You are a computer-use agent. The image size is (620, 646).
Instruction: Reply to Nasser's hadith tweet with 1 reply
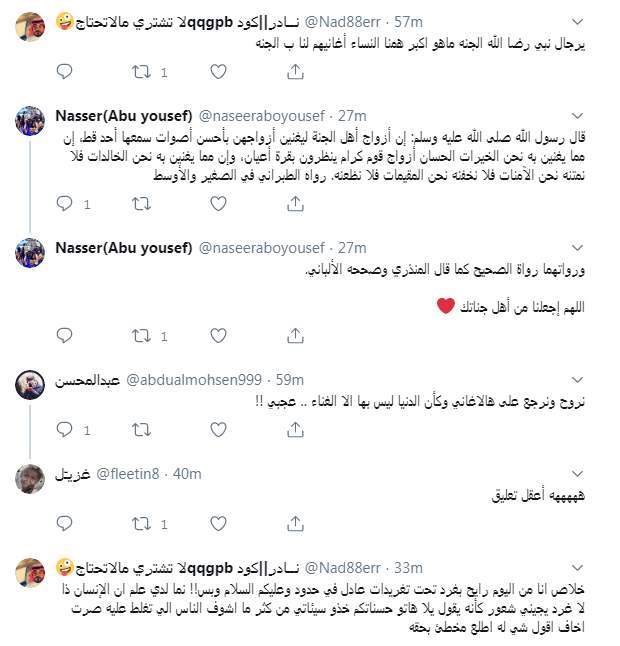[x=64, y=204]
